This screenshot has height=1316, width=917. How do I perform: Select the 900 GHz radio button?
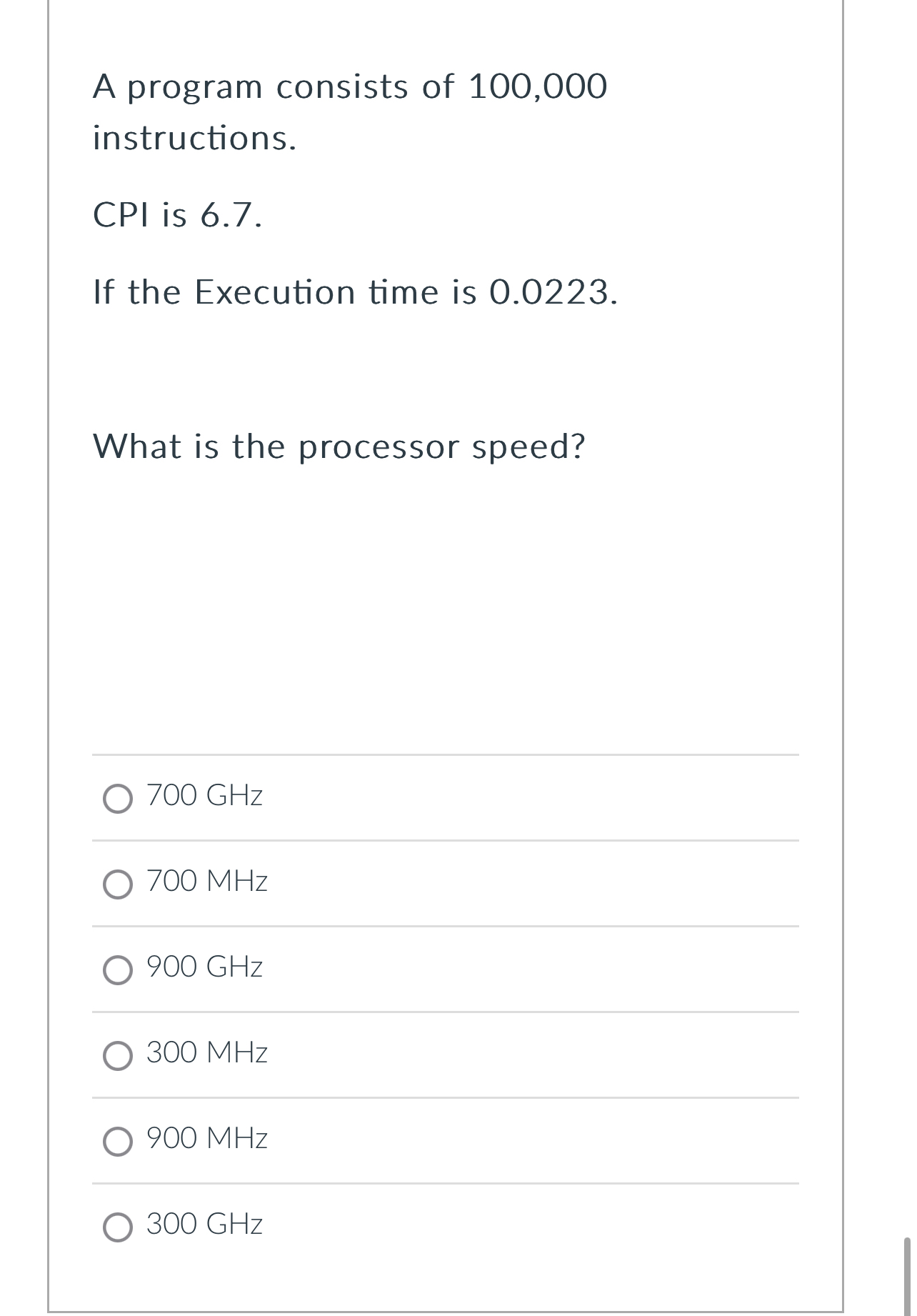pyautogui.click(x=119, y=968)
